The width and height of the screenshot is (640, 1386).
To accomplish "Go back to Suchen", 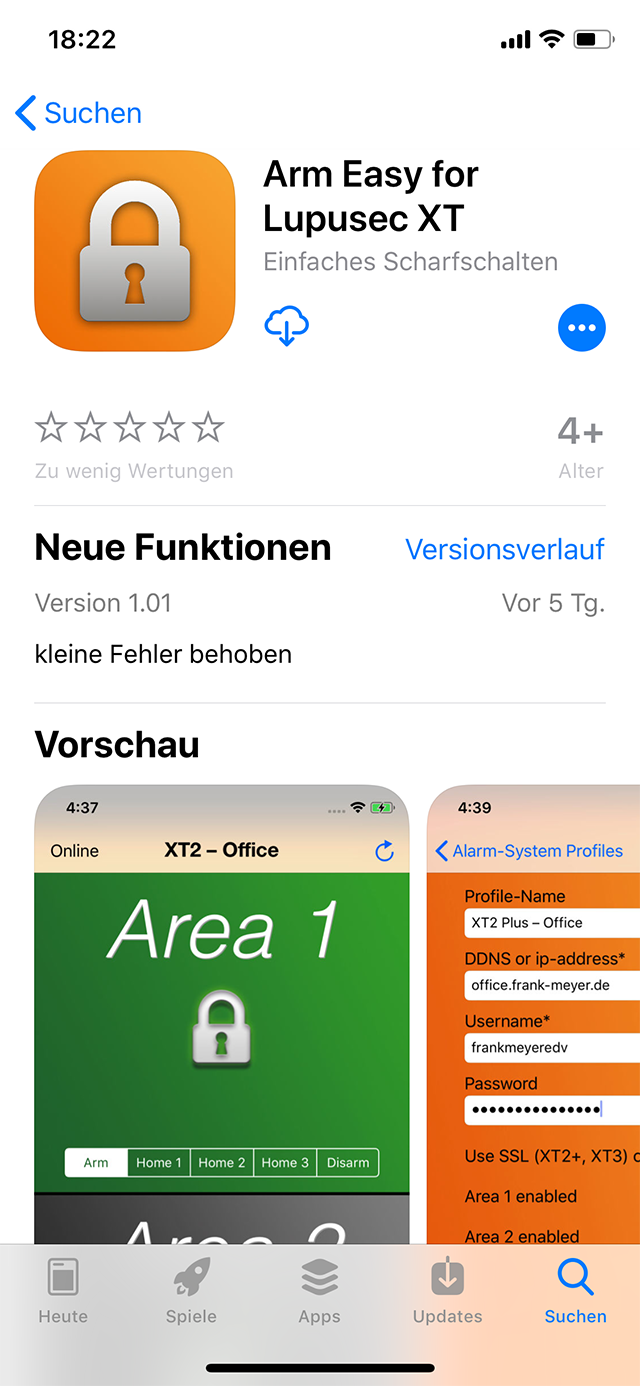I will [79, 113].
